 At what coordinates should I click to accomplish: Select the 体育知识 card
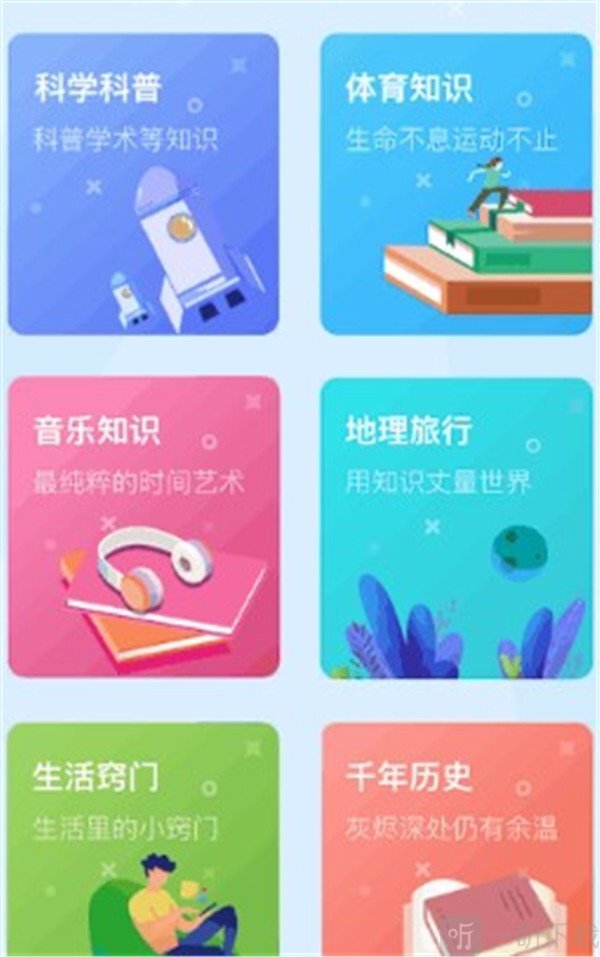(456, 184)
